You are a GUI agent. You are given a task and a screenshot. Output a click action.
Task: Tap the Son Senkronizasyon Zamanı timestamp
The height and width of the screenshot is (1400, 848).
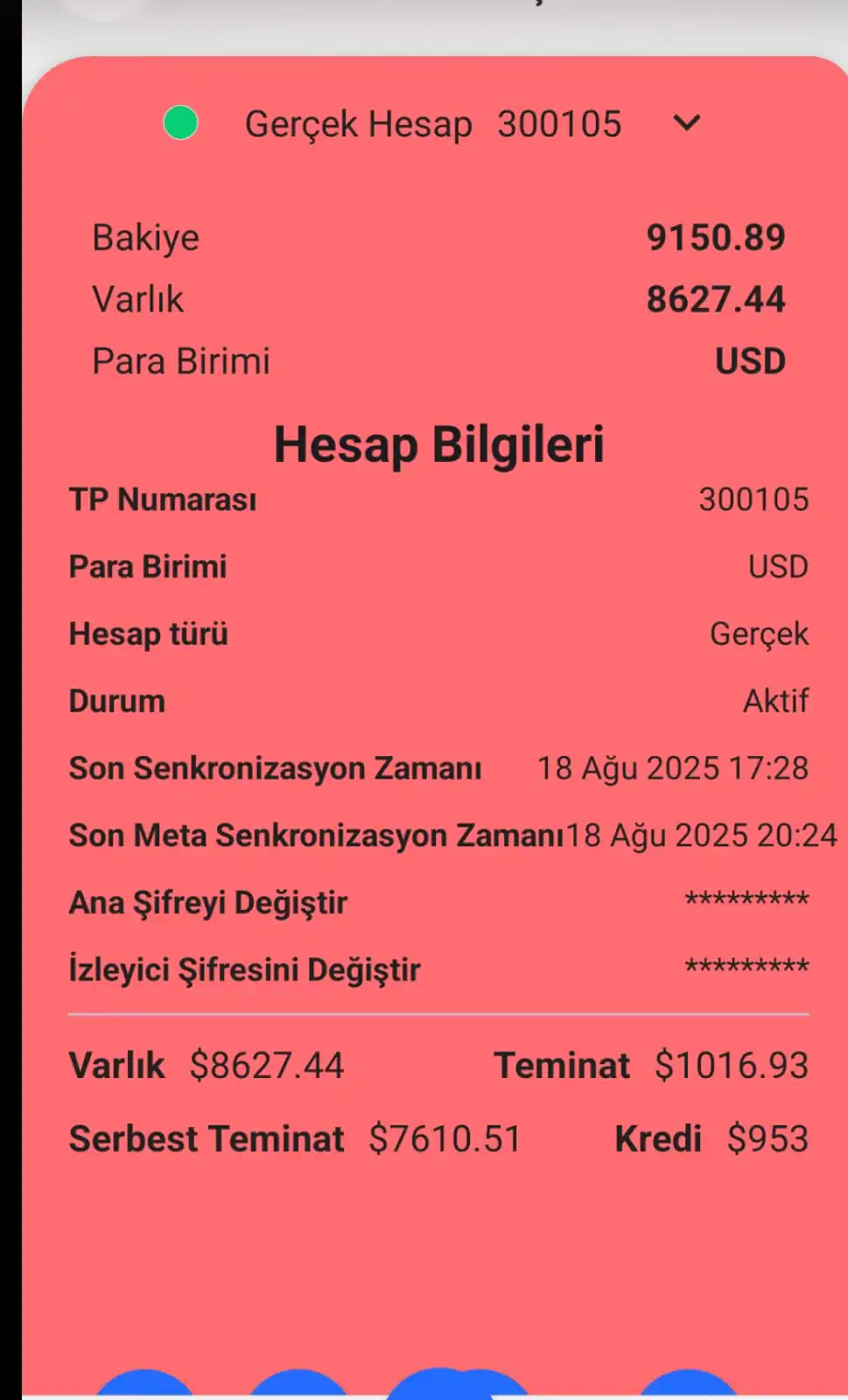point(674,768)
